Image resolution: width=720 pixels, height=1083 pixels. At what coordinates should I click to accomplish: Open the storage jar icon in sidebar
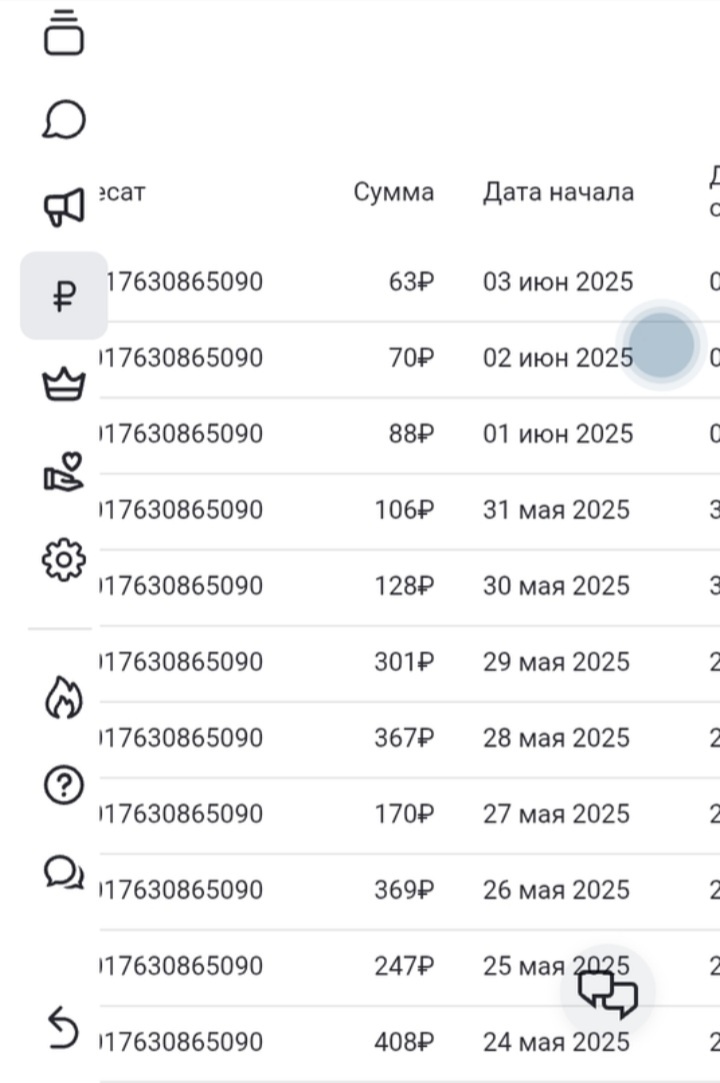tap(63, 31)
